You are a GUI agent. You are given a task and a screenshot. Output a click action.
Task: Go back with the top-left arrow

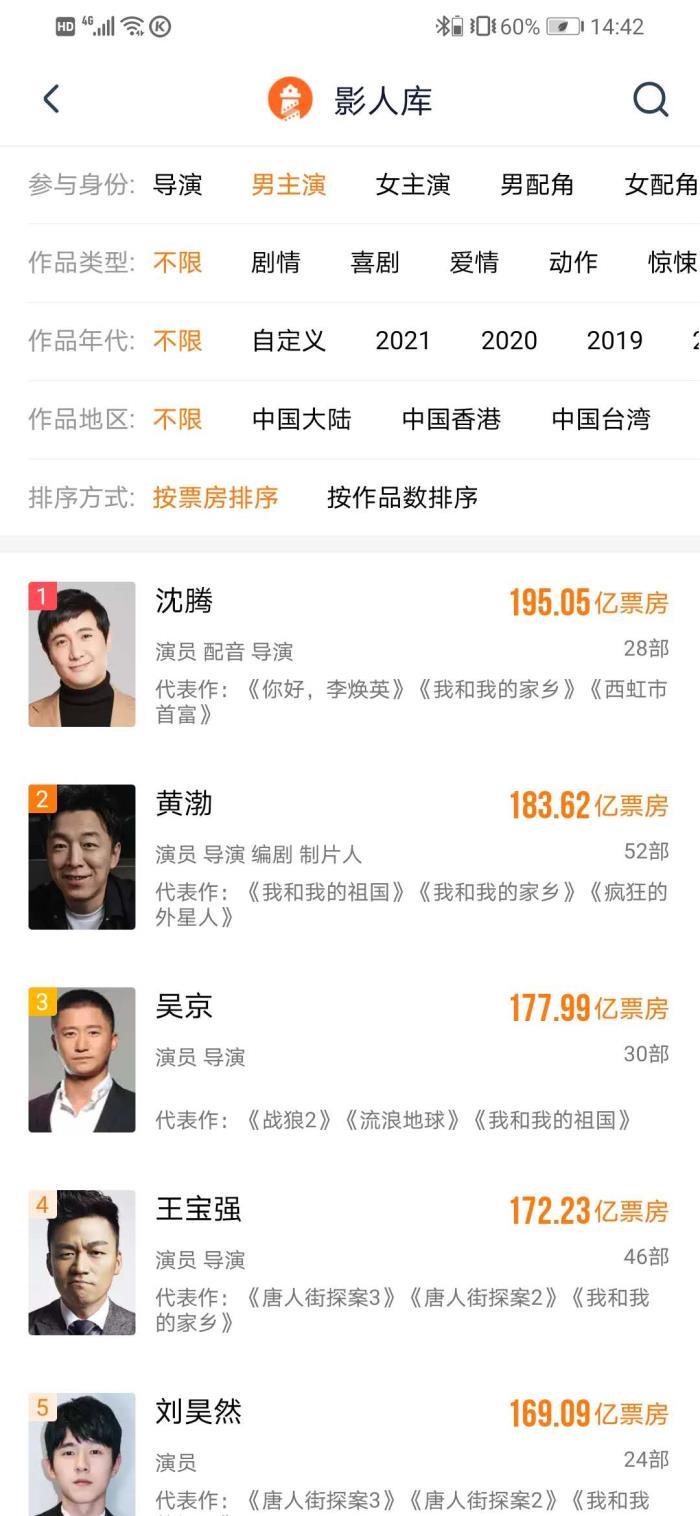[x=52, y=99]
